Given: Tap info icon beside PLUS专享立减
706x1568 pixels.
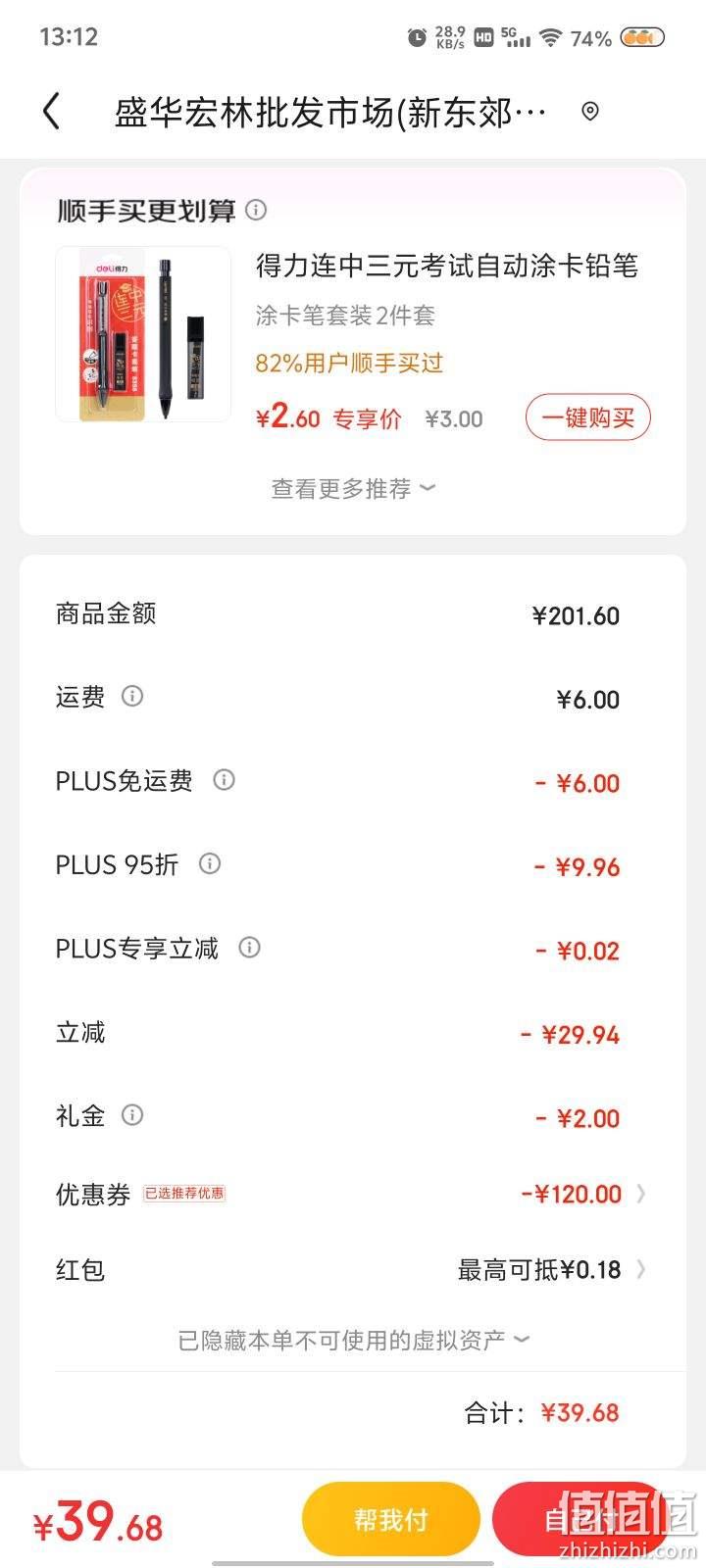Looking at the screenshot, I should (x=250, y=948).
